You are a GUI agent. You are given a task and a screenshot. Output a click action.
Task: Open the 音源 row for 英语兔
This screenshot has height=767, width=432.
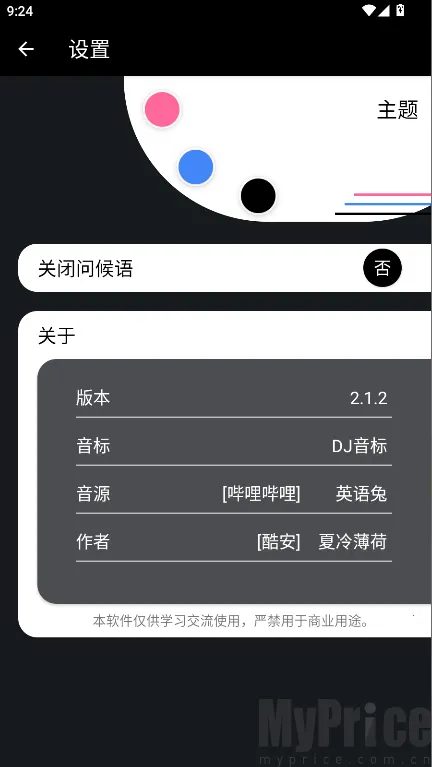click(x=234, y=494)
